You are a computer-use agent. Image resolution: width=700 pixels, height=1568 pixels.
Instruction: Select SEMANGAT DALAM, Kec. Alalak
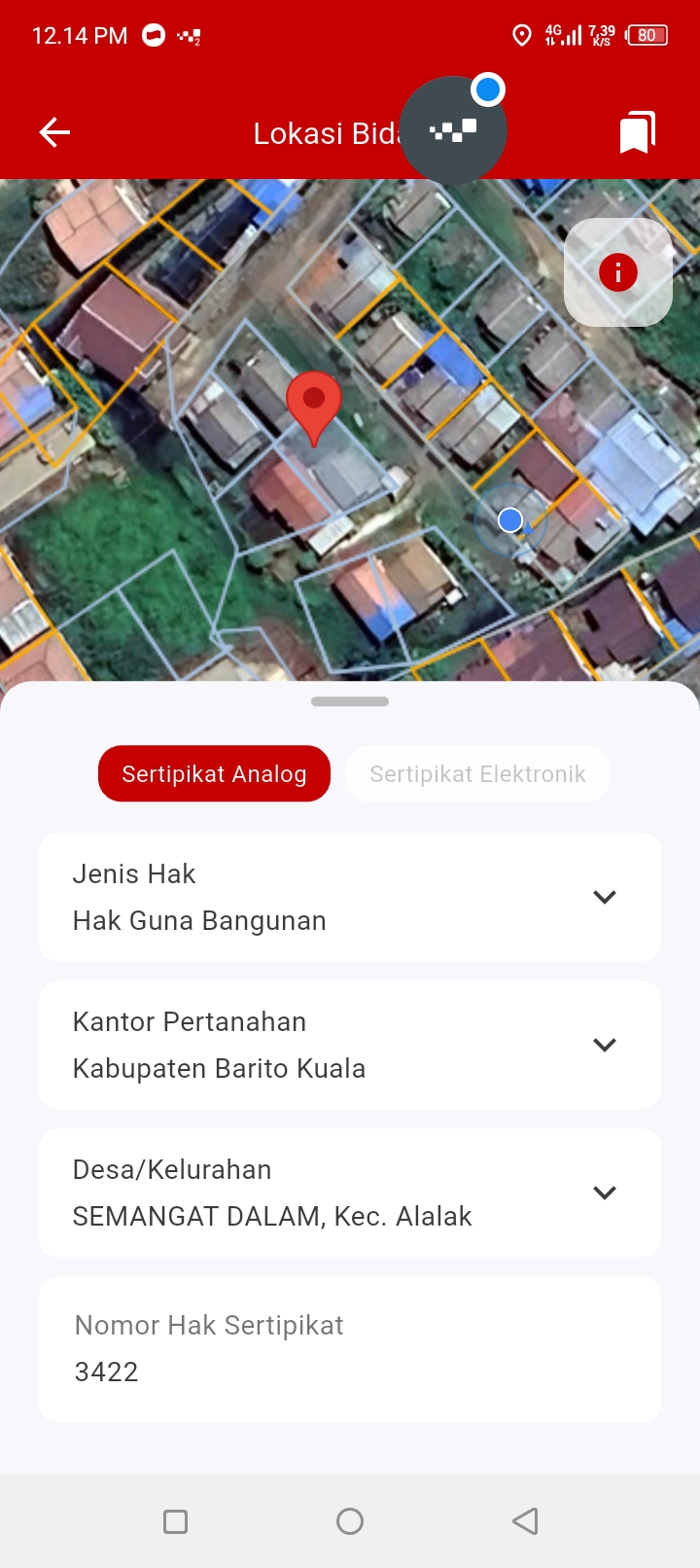272,1216
